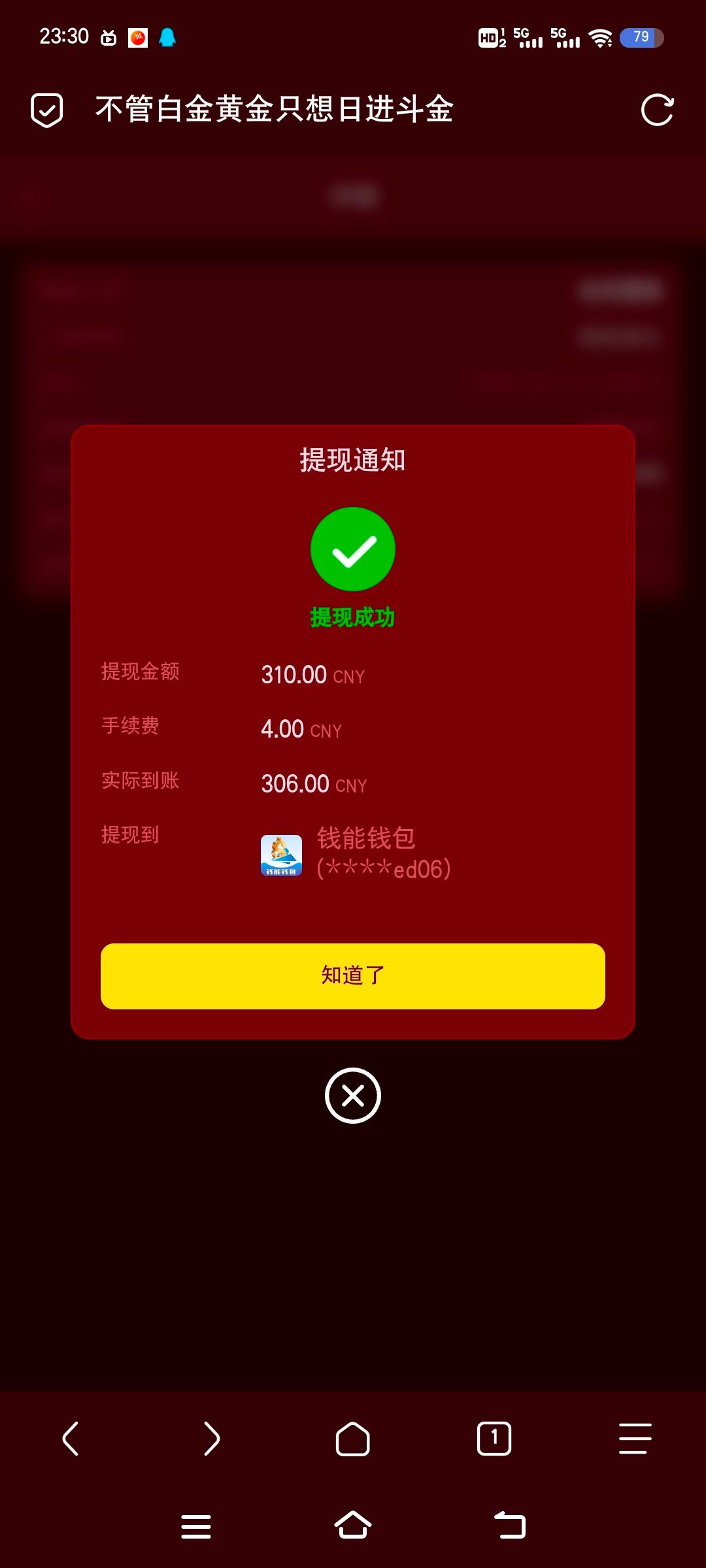The image size is (706, 1568).
Task: Dismiss the dialog via the circular X
Action: (353, 1096)
